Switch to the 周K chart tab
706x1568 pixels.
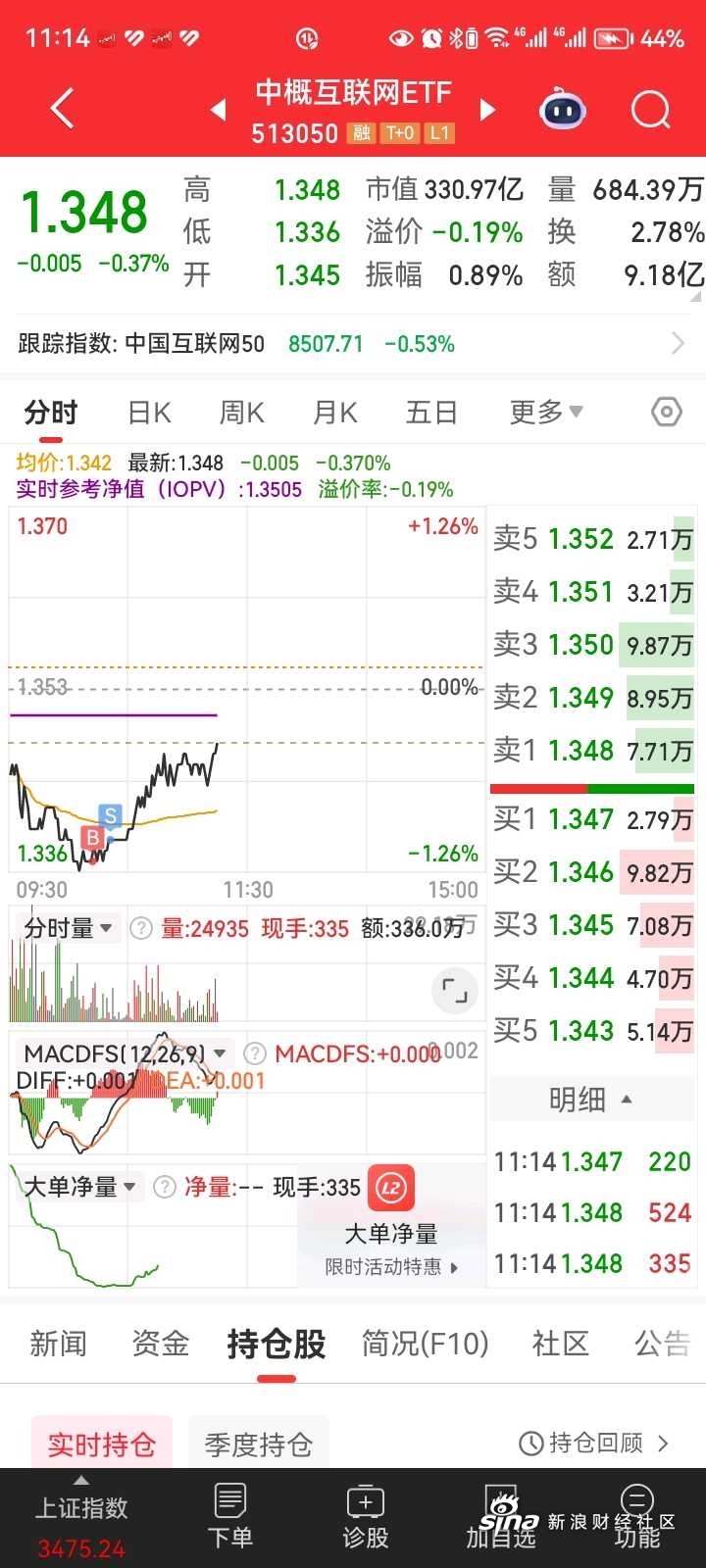pos(242,413)
